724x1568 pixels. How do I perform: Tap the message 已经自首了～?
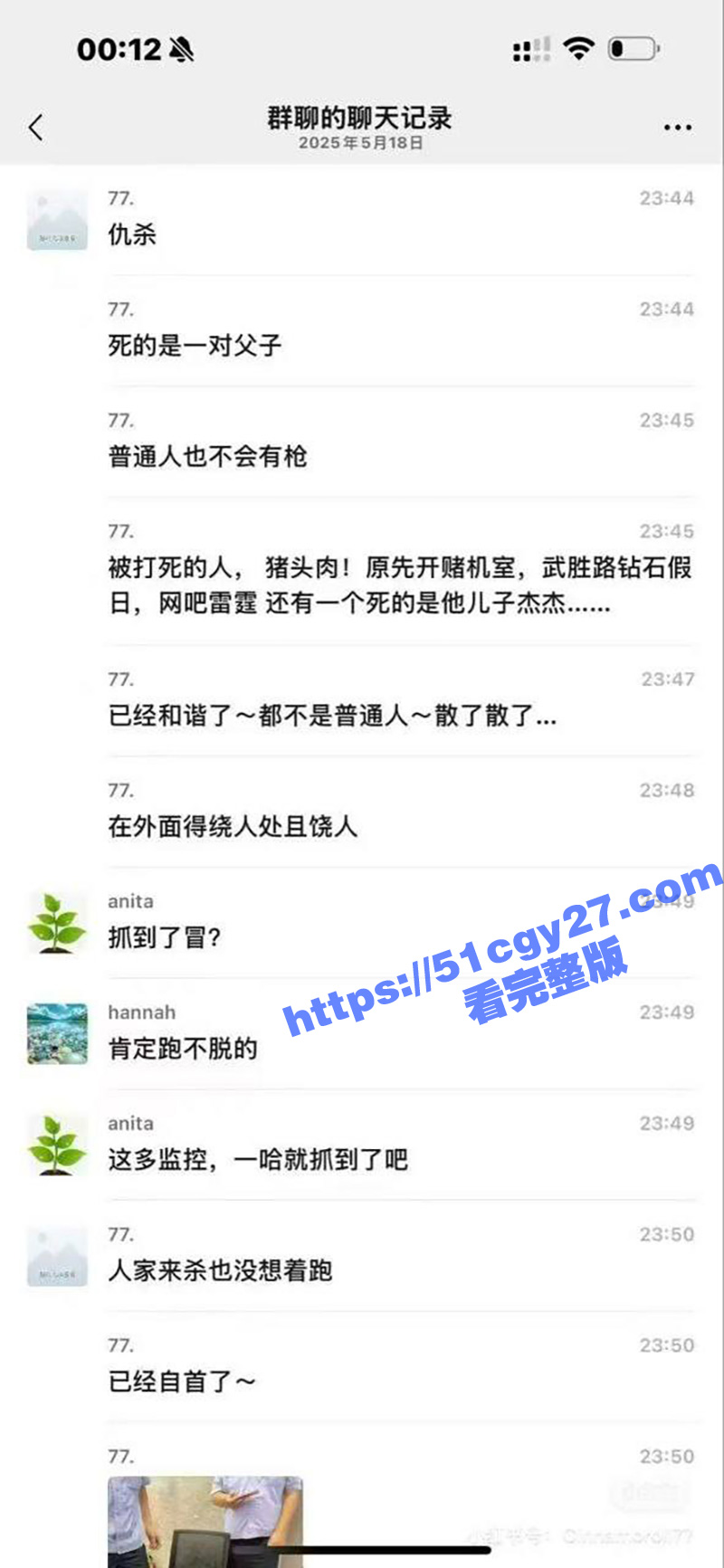tap(179, 1382)
